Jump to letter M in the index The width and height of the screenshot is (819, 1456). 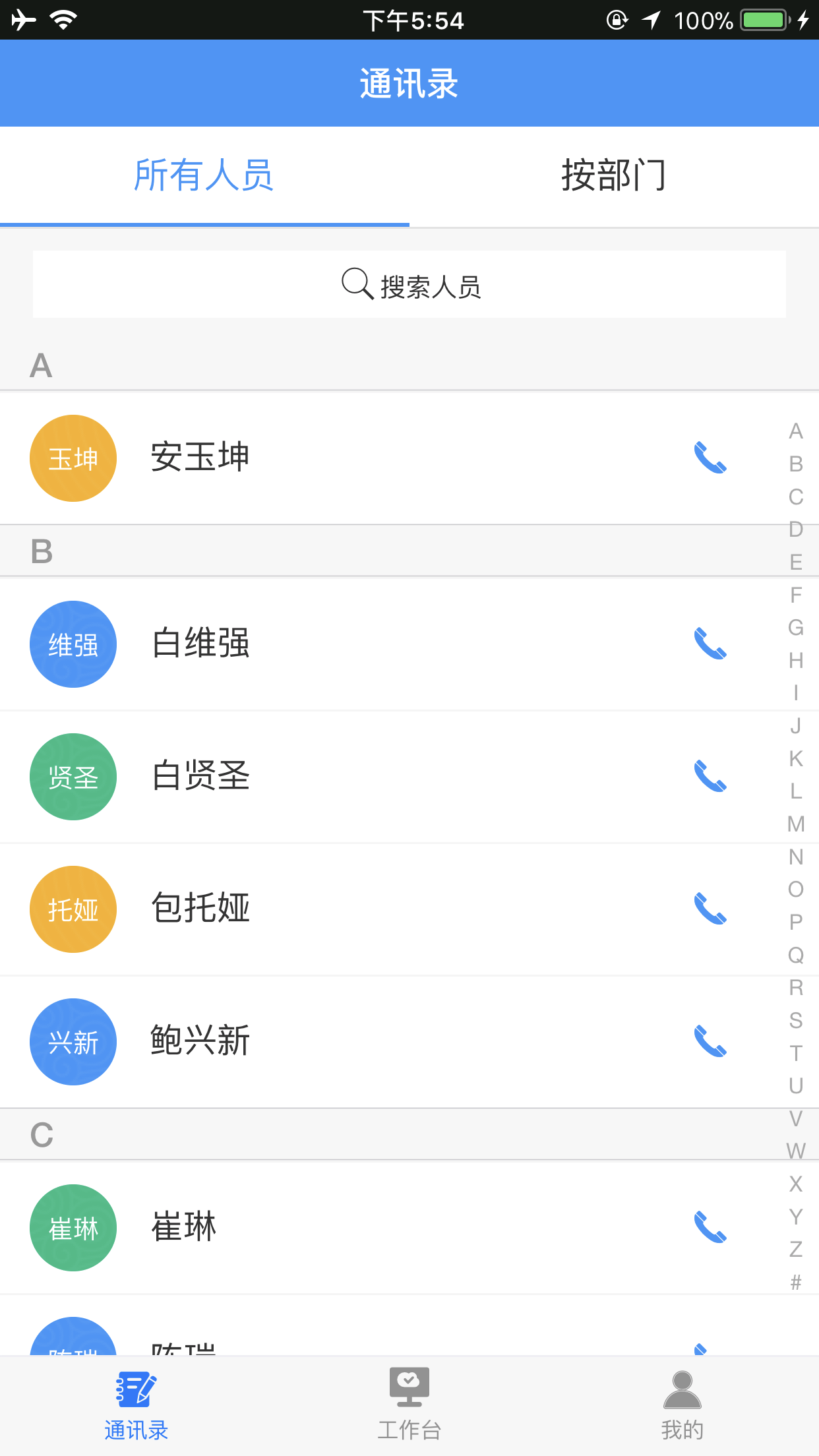[796, 824]
